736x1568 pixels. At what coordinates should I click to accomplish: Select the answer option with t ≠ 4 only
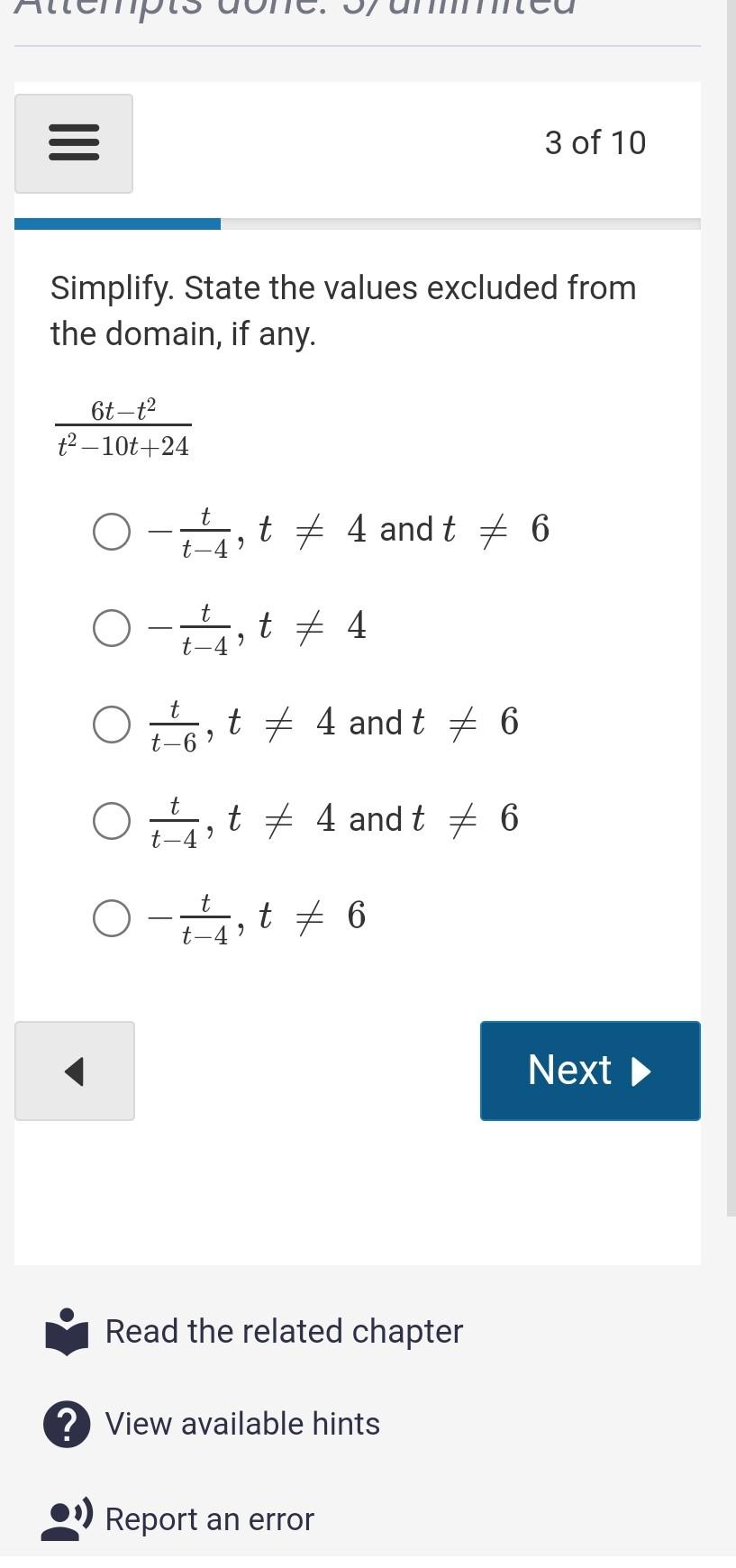coord(111,628)
